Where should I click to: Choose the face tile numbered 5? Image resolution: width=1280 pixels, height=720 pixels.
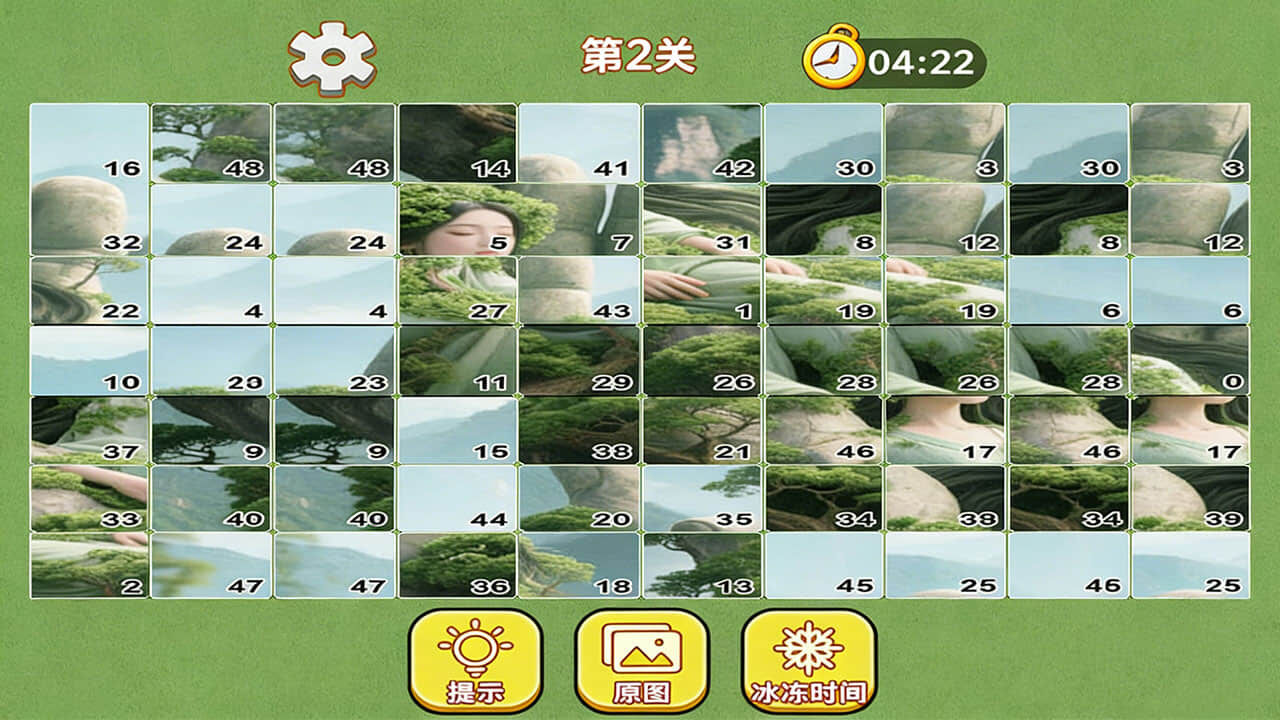457,220
